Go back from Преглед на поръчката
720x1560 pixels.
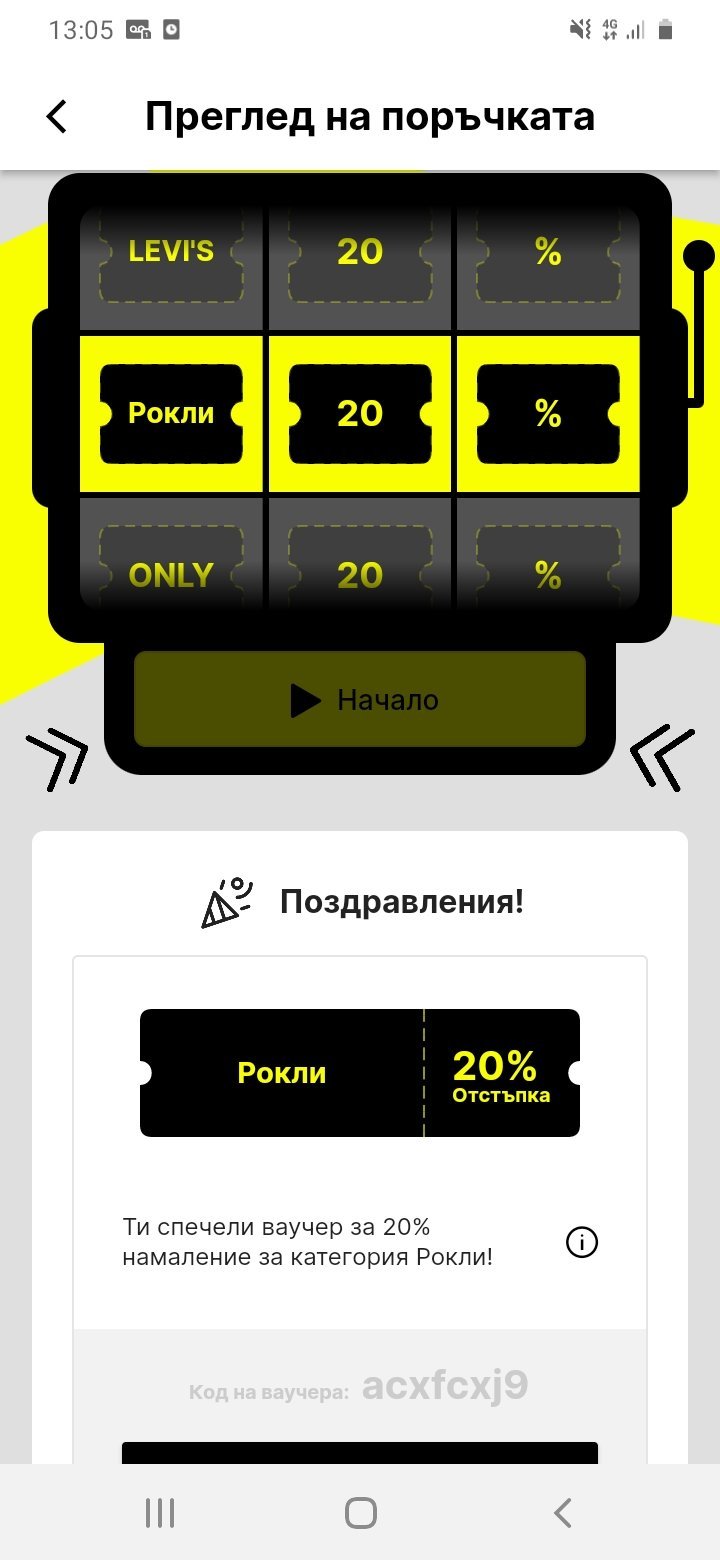tap(57, 117)
